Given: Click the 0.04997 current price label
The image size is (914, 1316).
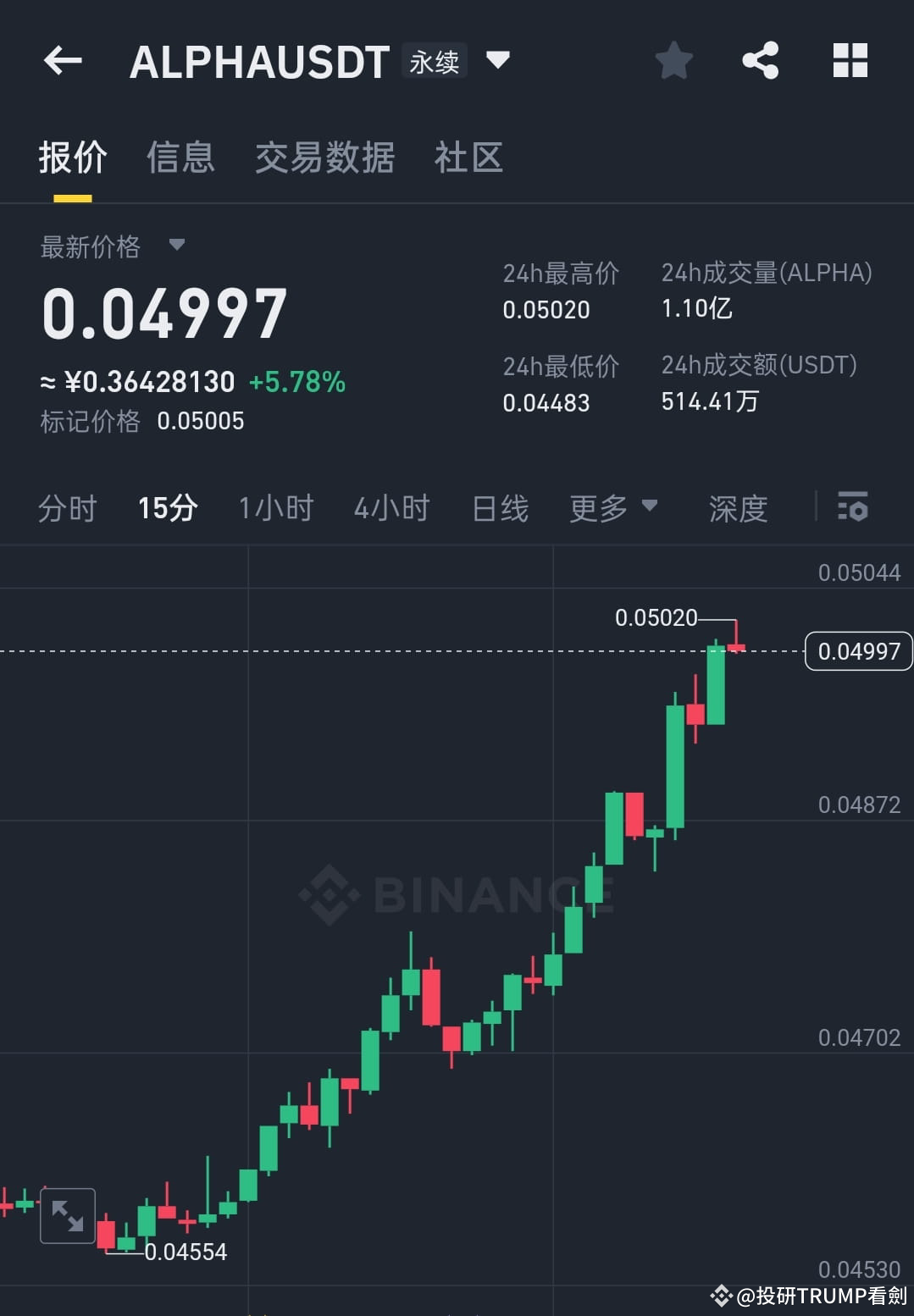Looking at the screenshot, I should click(x=858, y=650).
